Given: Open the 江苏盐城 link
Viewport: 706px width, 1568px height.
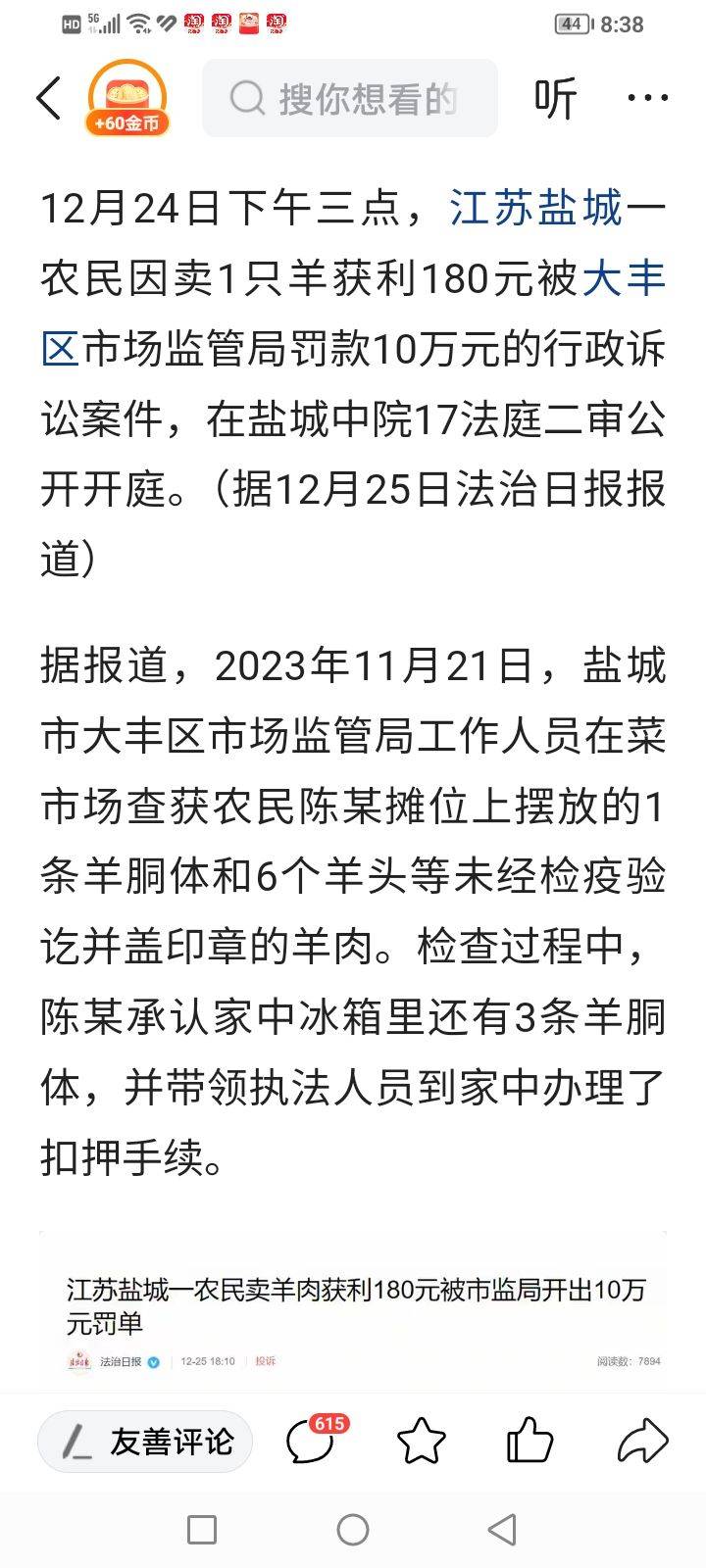Looking at the screenshot, I should 536,209.
